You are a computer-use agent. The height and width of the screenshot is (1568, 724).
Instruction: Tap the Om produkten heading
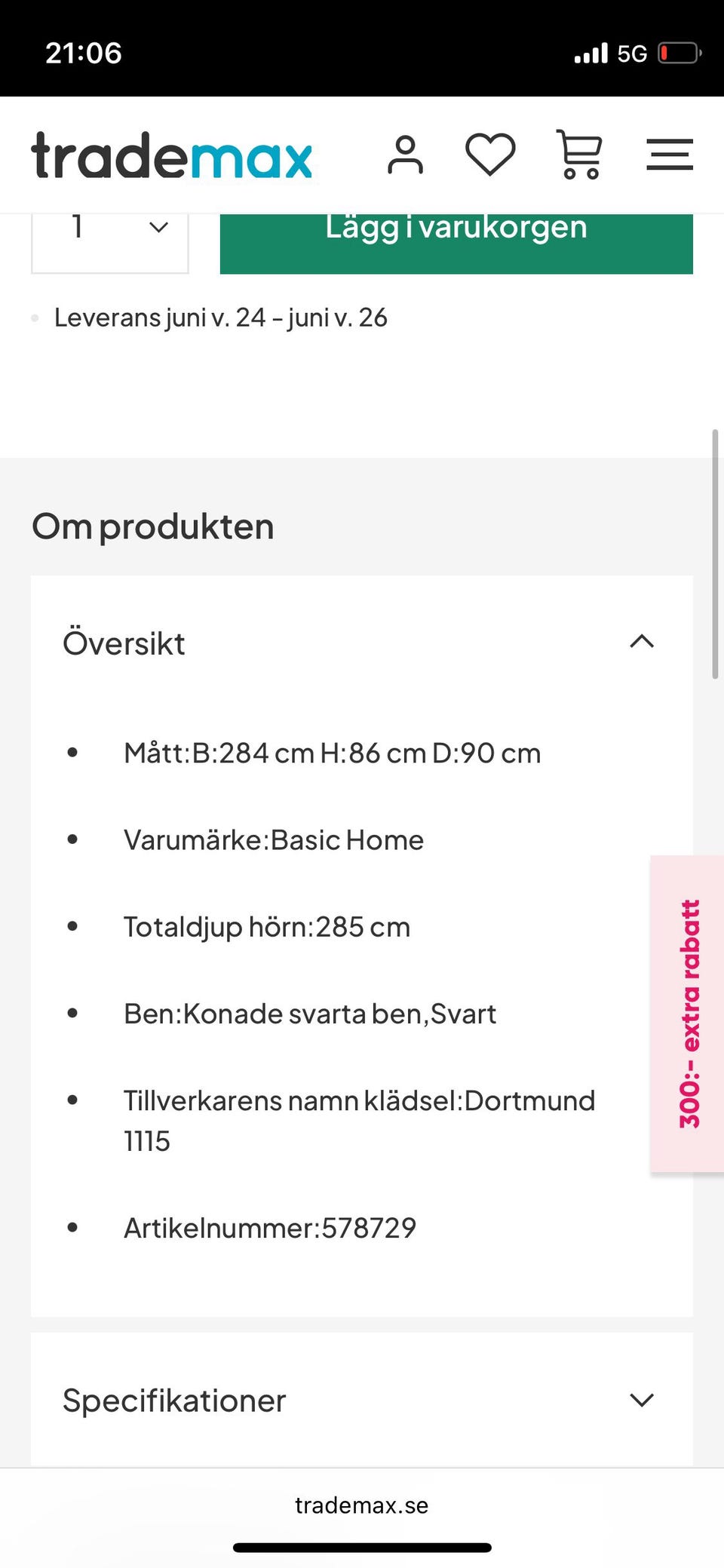pos(152,526)
